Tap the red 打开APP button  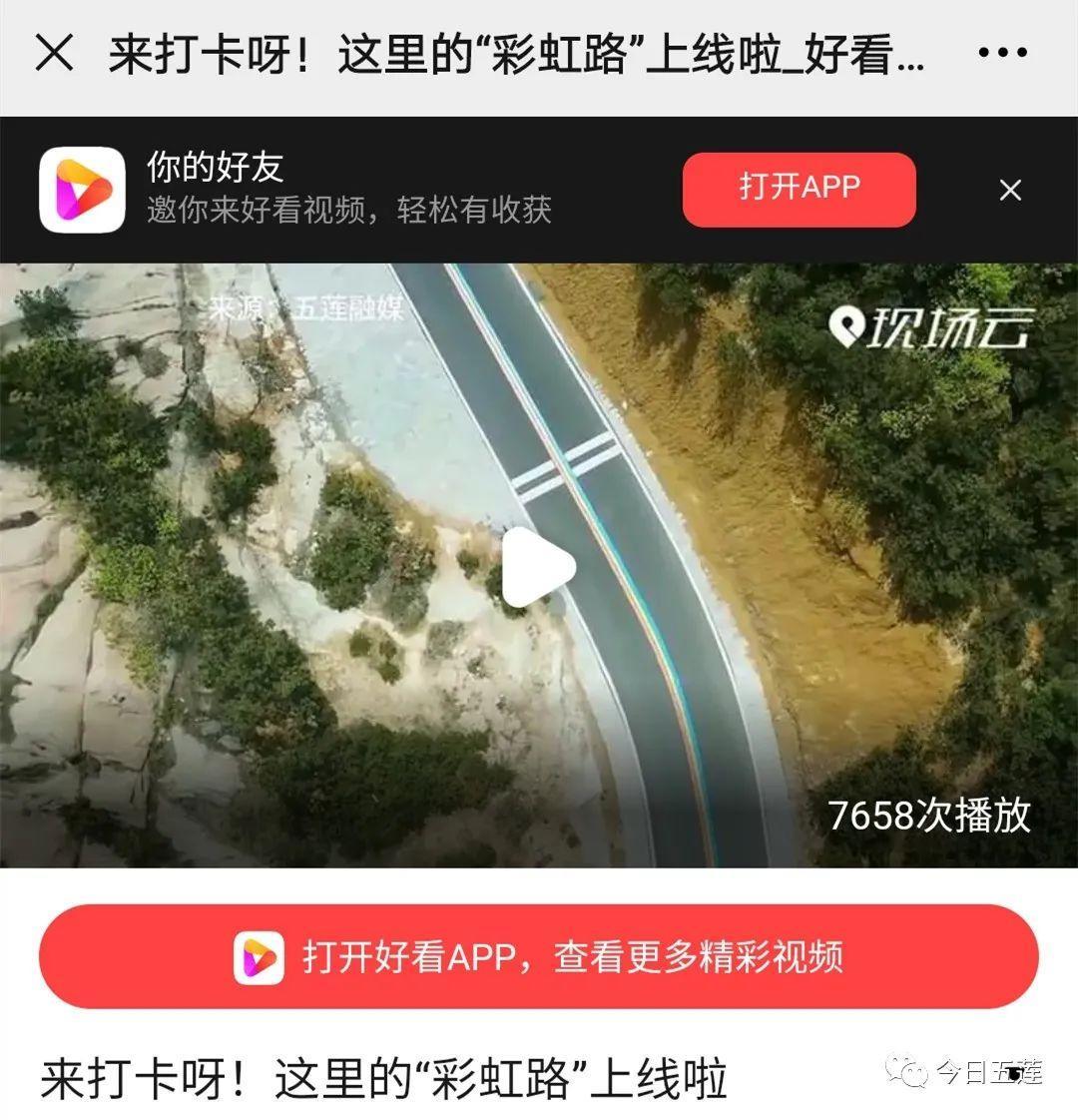(799, 189)
